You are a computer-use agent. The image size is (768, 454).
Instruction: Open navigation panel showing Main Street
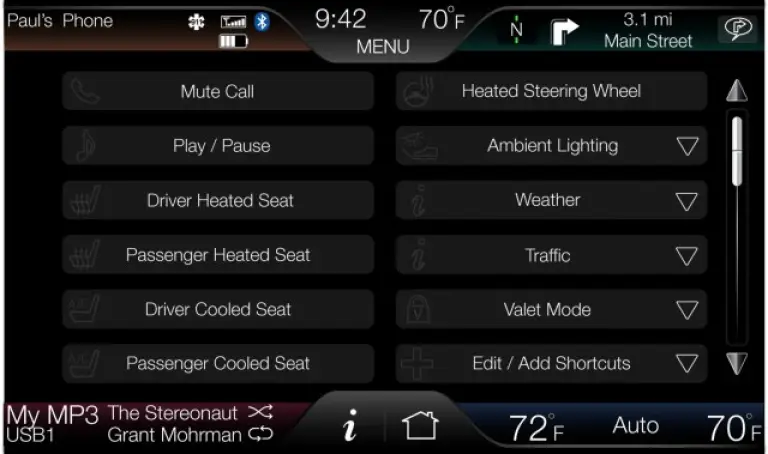620,31
